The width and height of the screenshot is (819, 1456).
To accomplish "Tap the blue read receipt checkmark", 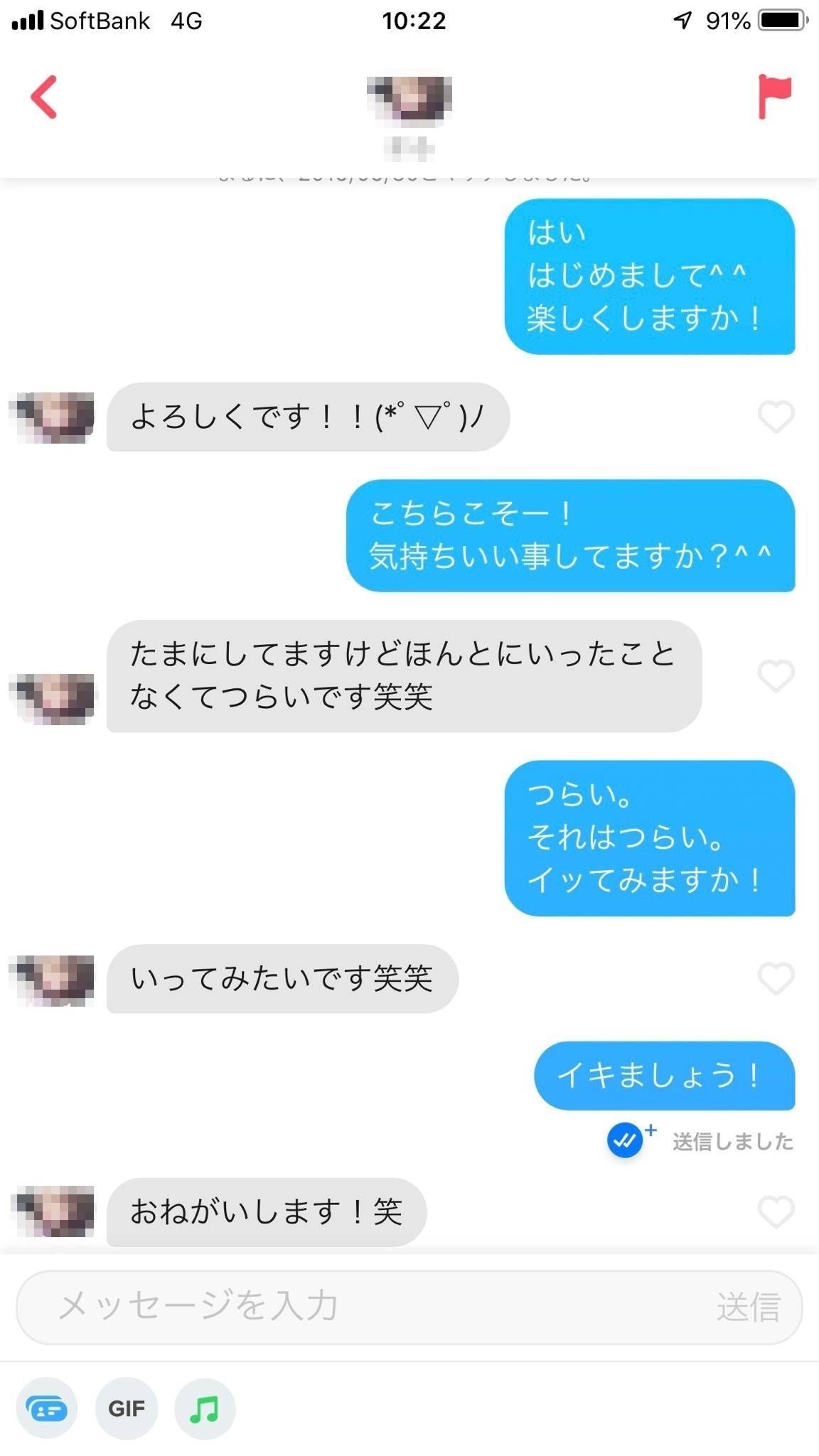I will pos(625,1140).
